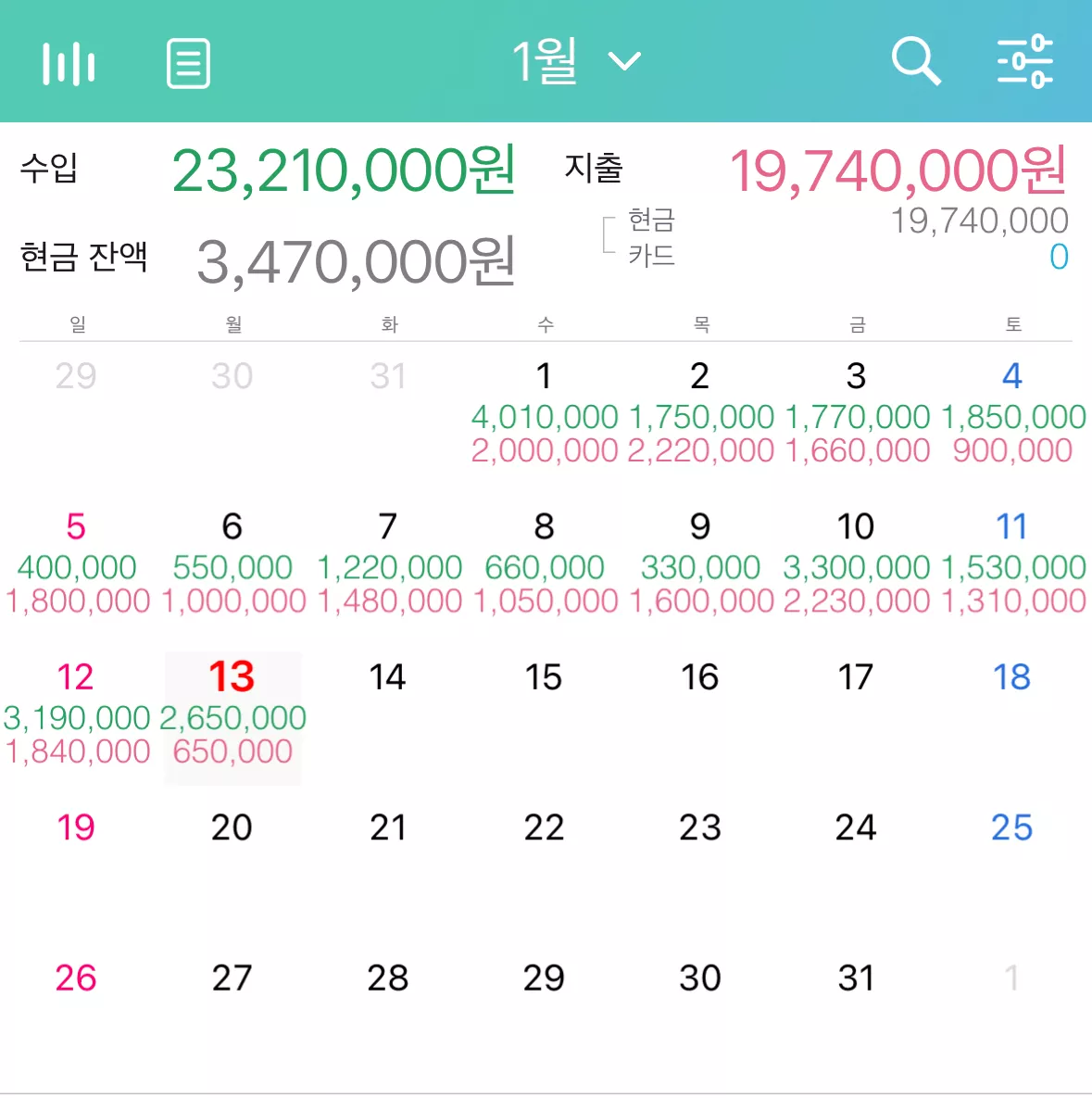Select January 15 on the calendar

point(544,714)
